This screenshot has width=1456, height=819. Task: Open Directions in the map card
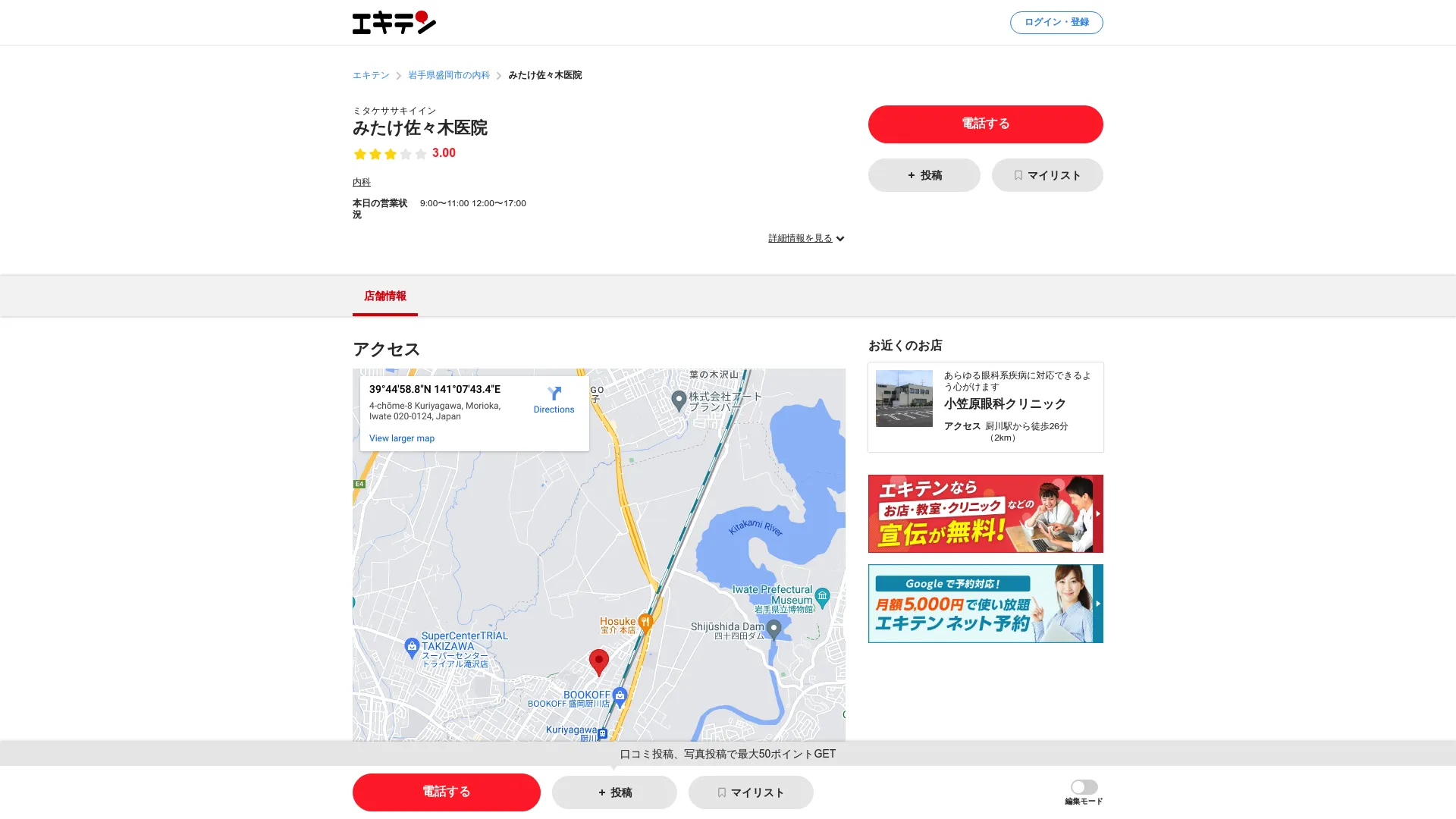coord(554,400)
